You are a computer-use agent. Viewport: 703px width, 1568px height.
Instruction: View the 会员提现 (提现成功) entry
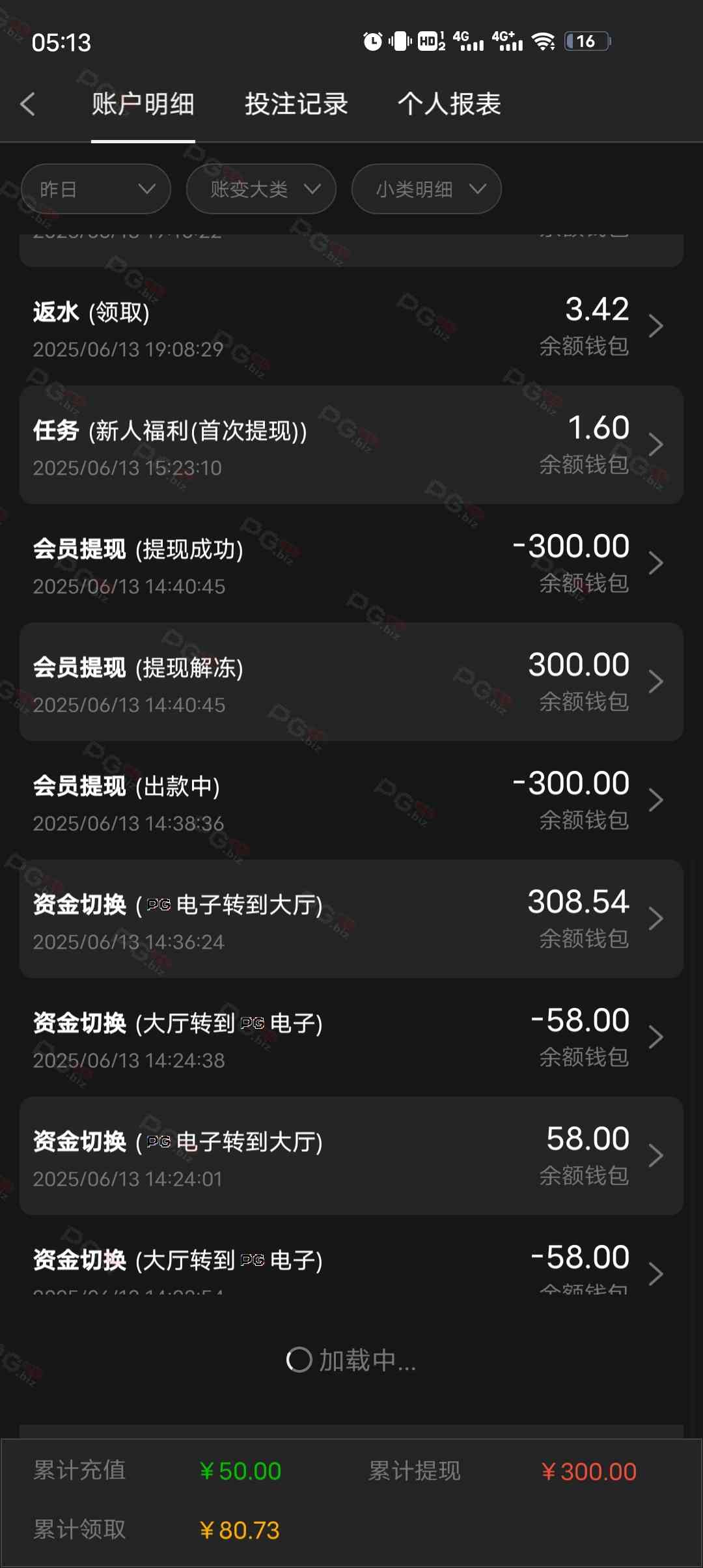click(351, 563)
